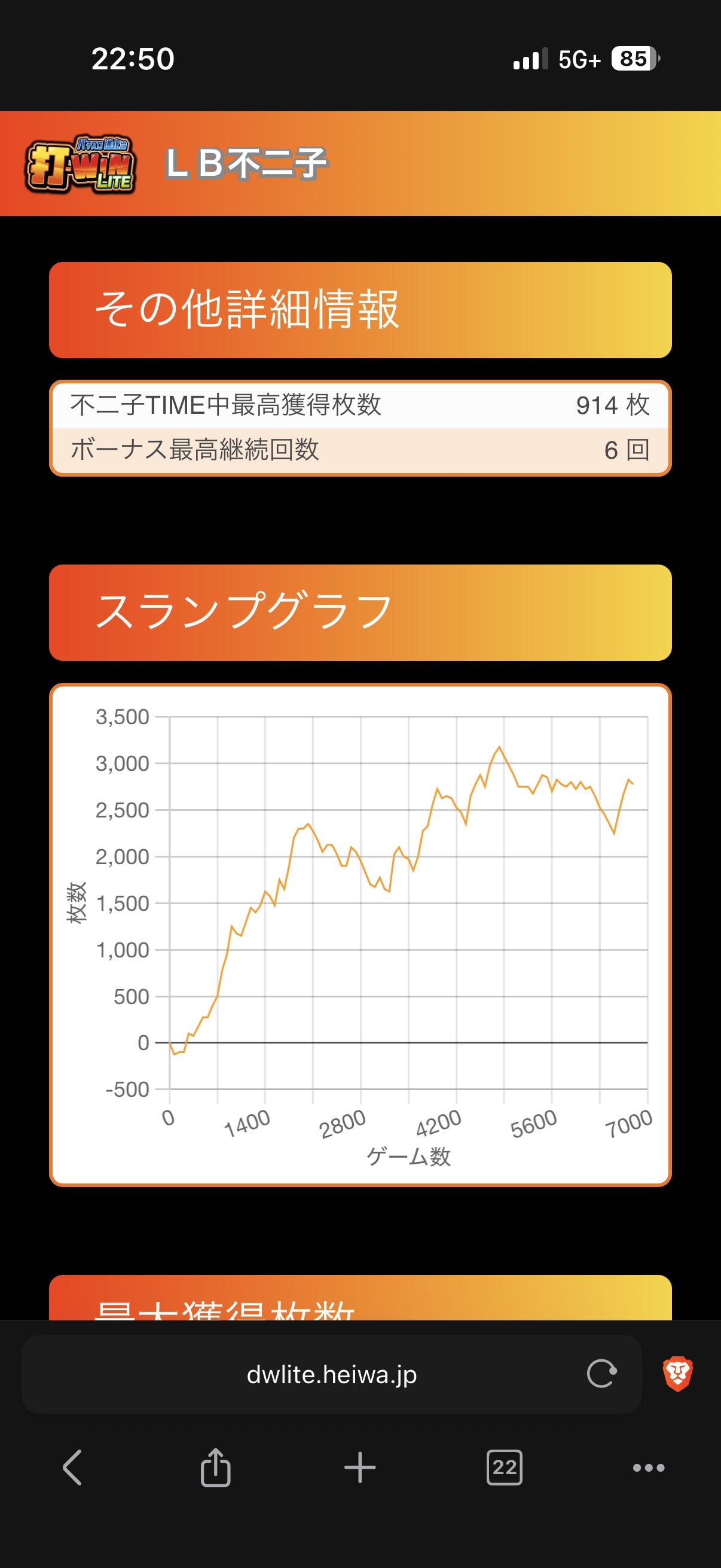Screen dimensions: 721x1568
Task: Go back to the previous page
Action: pyautogui.click(x=72, y=1467)
